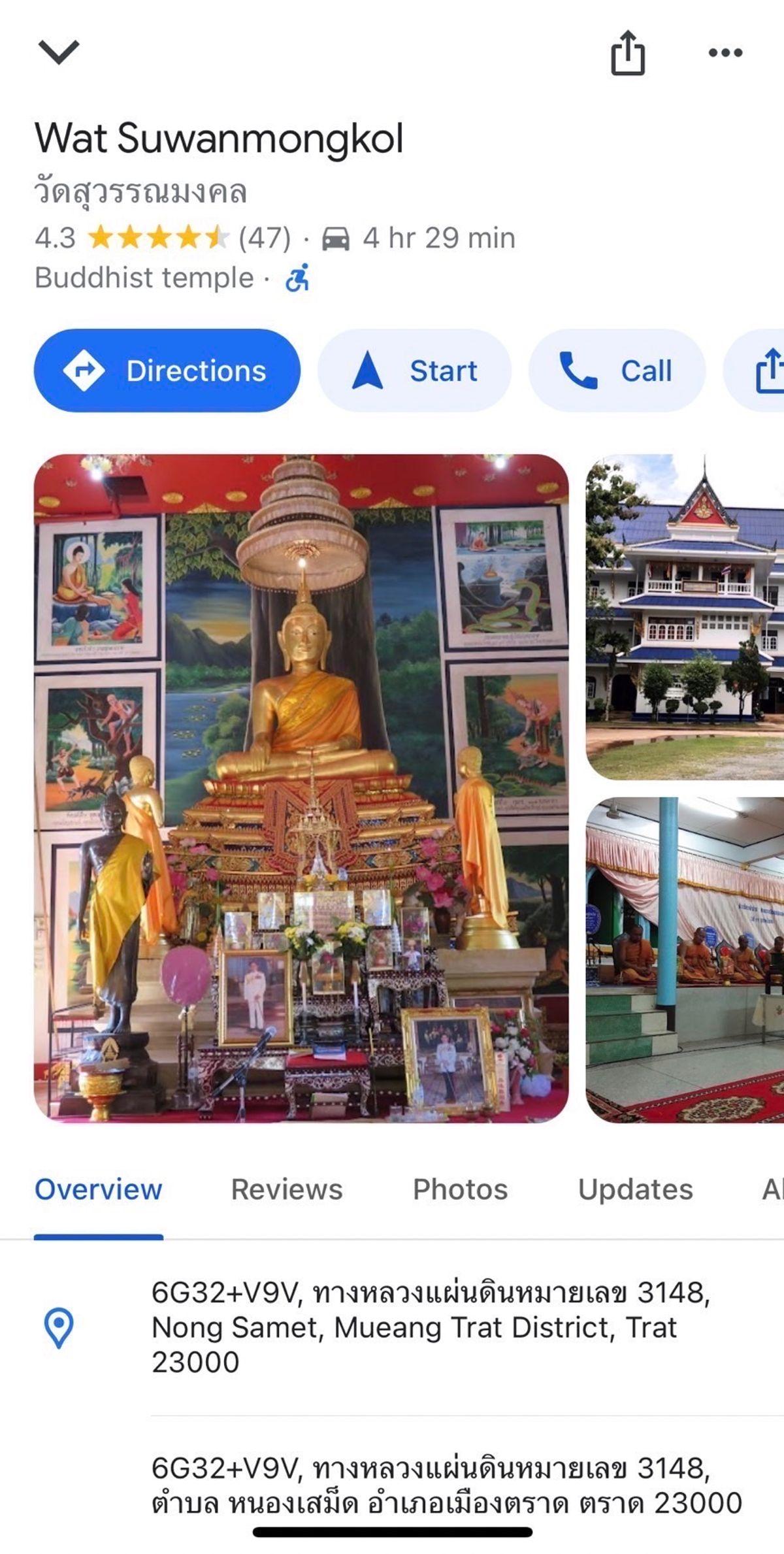Image resolution: width=784 pixels, height=1554 pixels.
Task: Open the three-dot overflow menu
Action: 725,54
